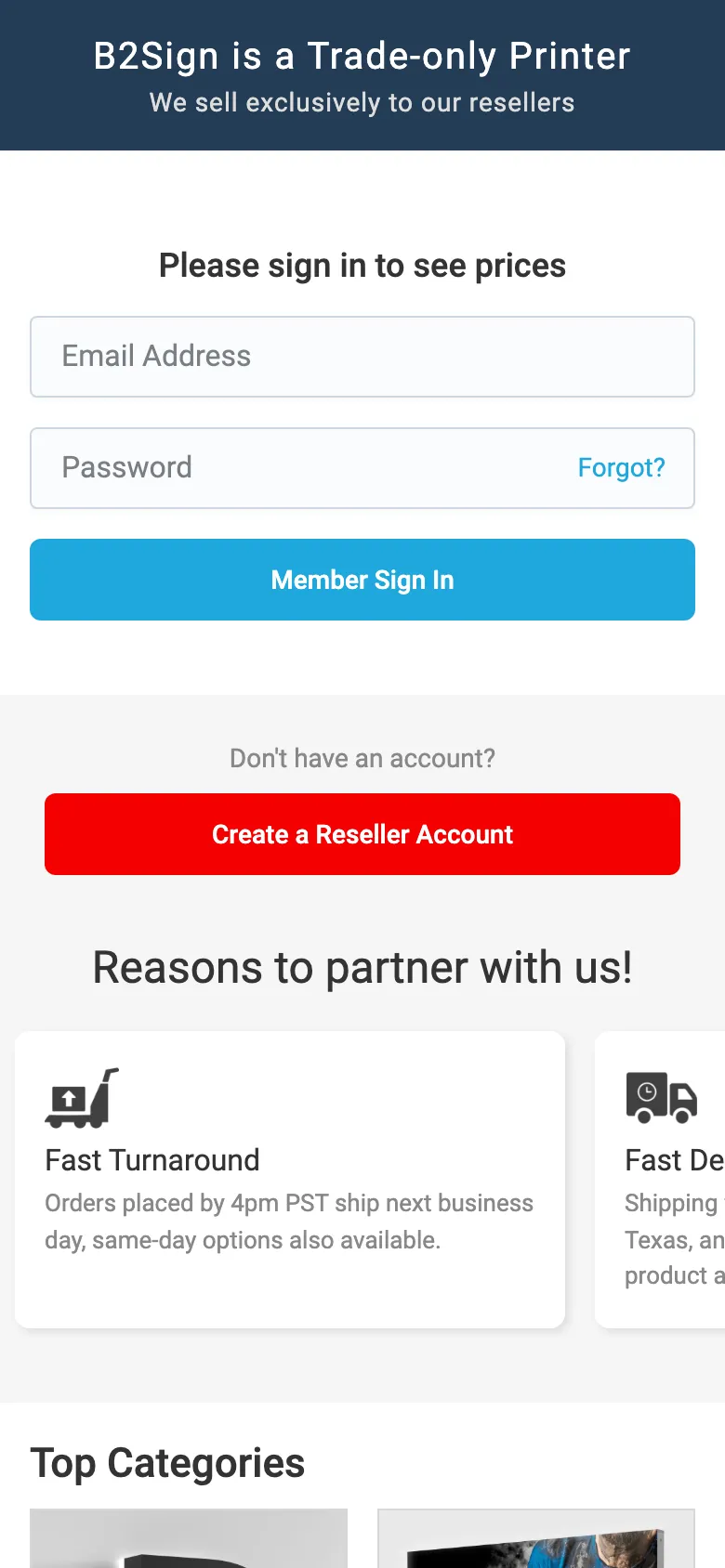Focus the Password input field
The width and height of the screenshot is (725, 1568).
(x=297, y=468)
